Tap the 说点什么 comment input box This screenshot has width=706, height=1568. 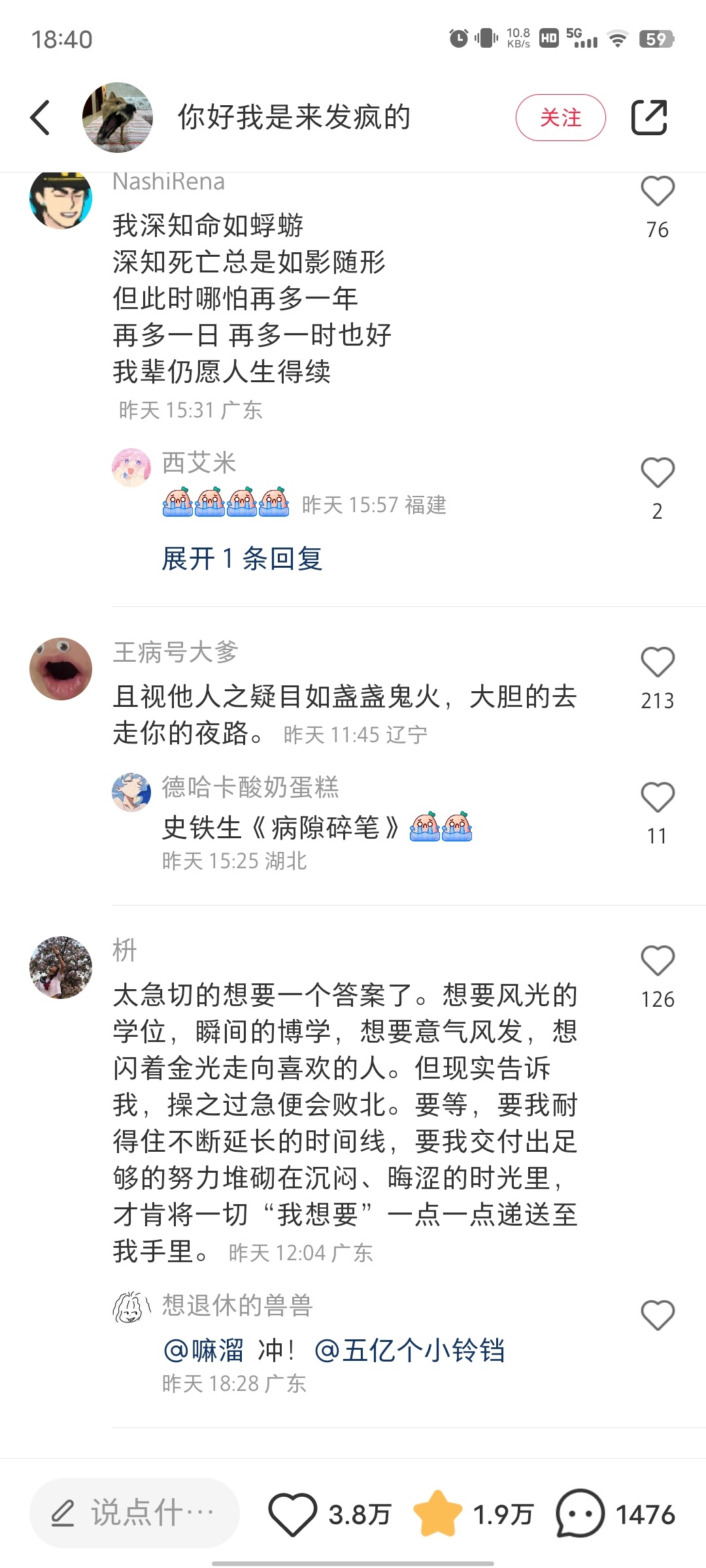point(135,1513)
